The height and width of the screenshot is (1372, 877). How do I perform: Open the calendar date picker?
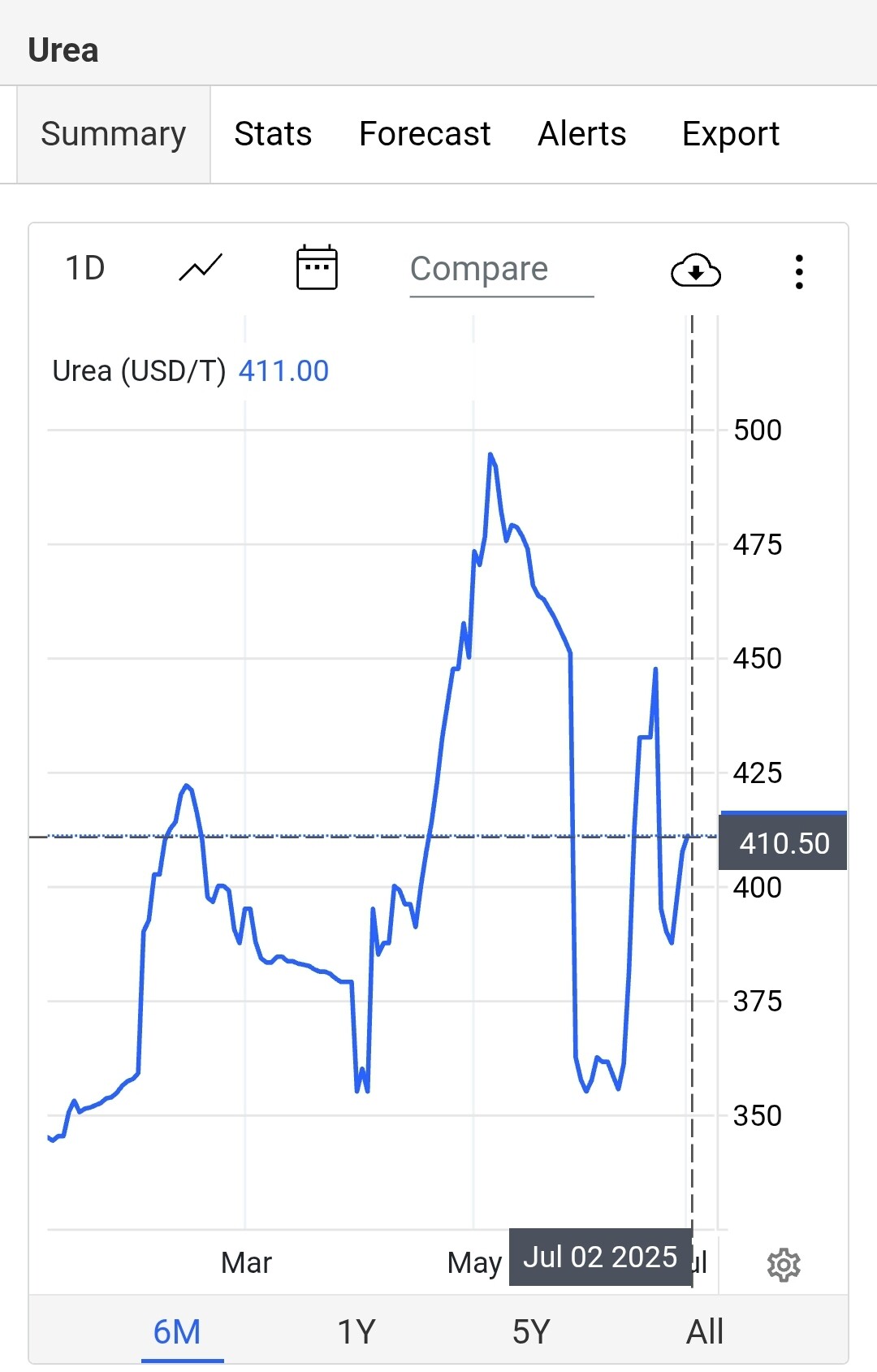coord(317,268)
